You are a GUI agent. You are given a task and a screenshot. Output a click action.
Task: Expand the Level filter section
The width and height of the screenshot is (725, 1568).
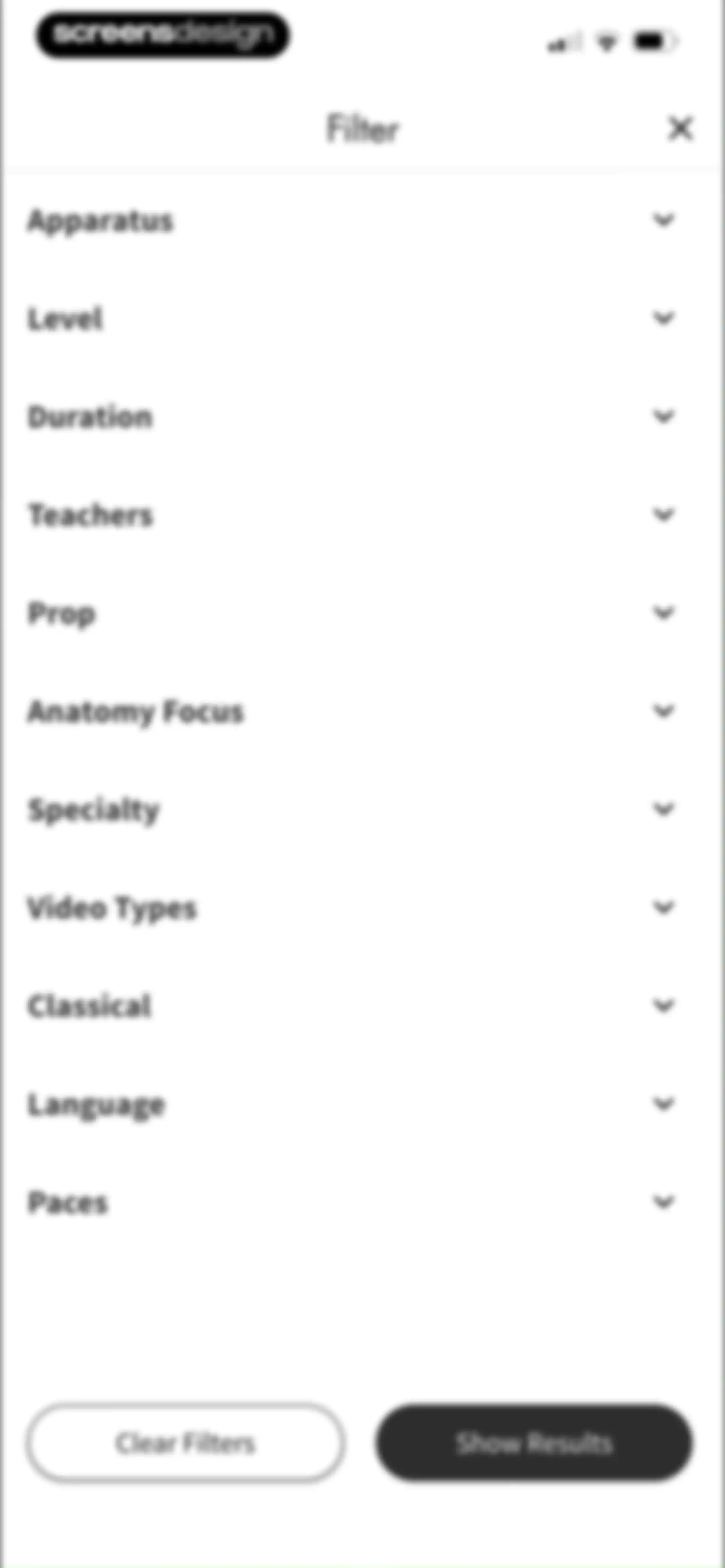(362, 318)
